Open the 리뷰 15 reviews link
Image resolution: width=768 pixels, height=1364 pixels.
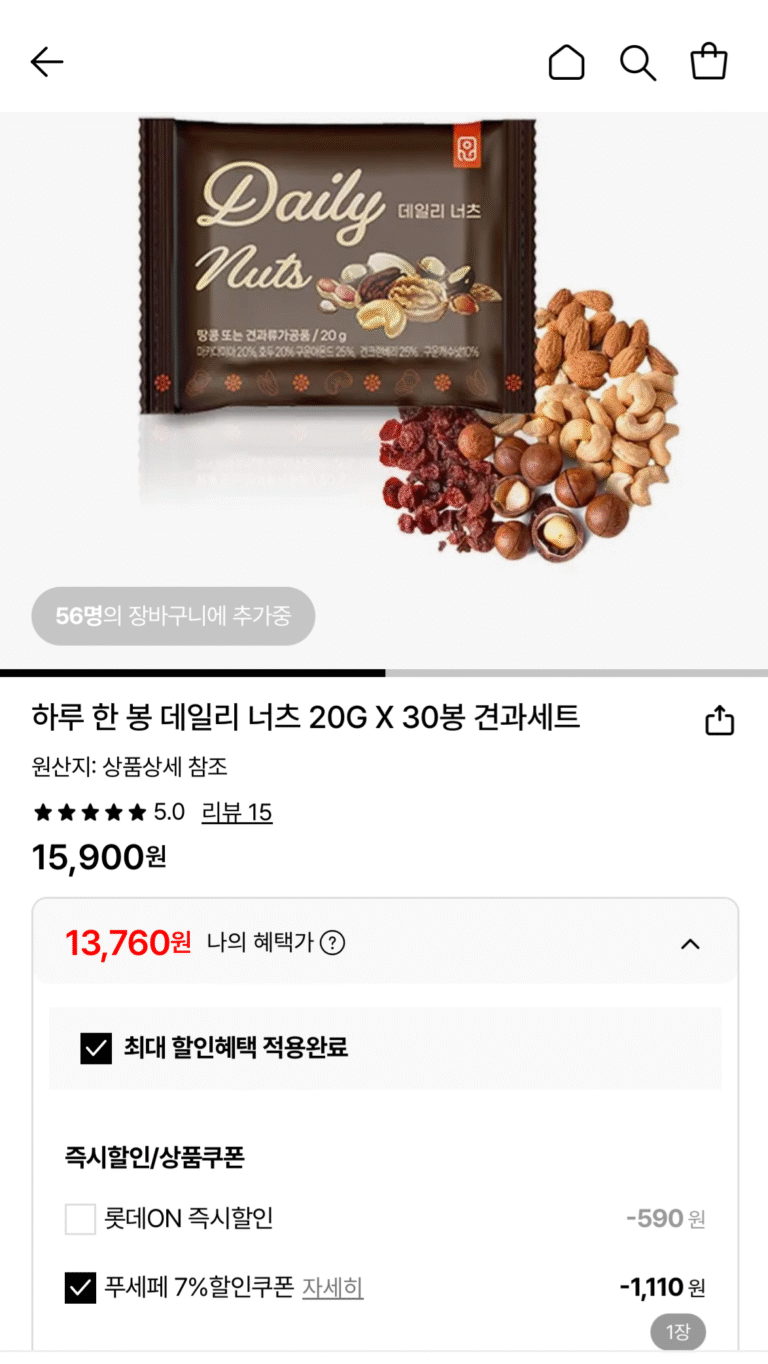[237, 812]
